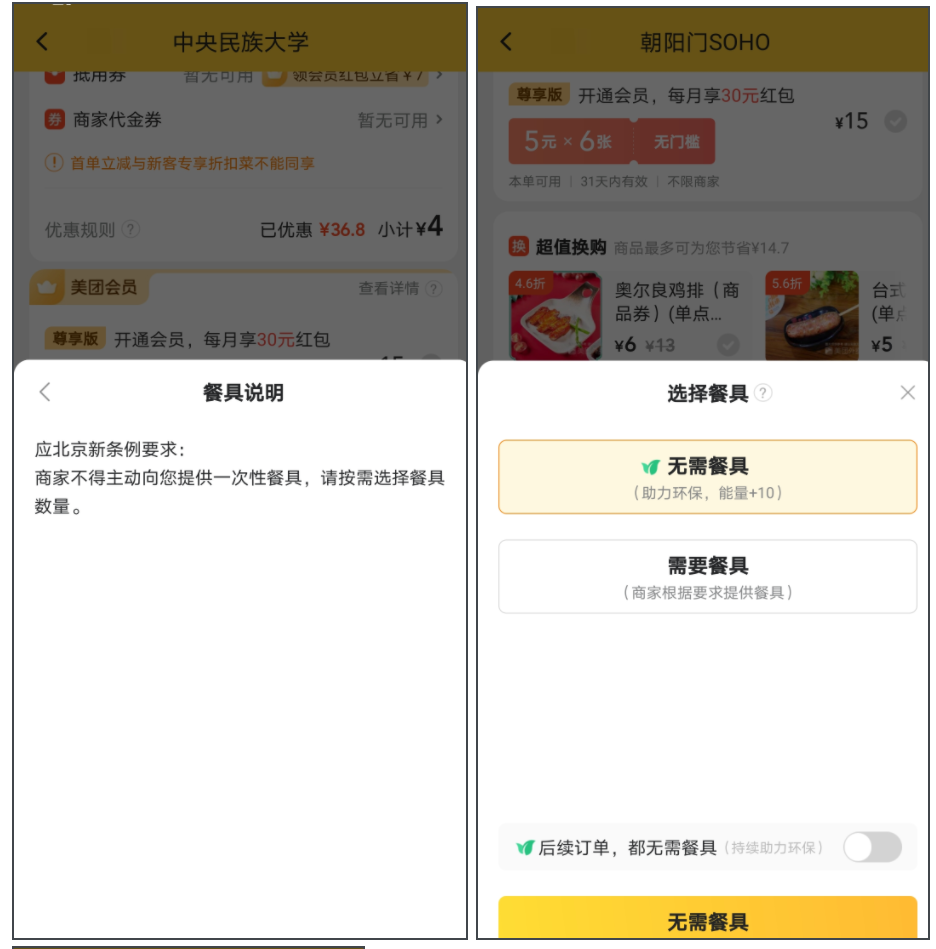Tap the back arrow beside 中央民族大学
Viewport: 936px width, 949px height.
[42, 42]
